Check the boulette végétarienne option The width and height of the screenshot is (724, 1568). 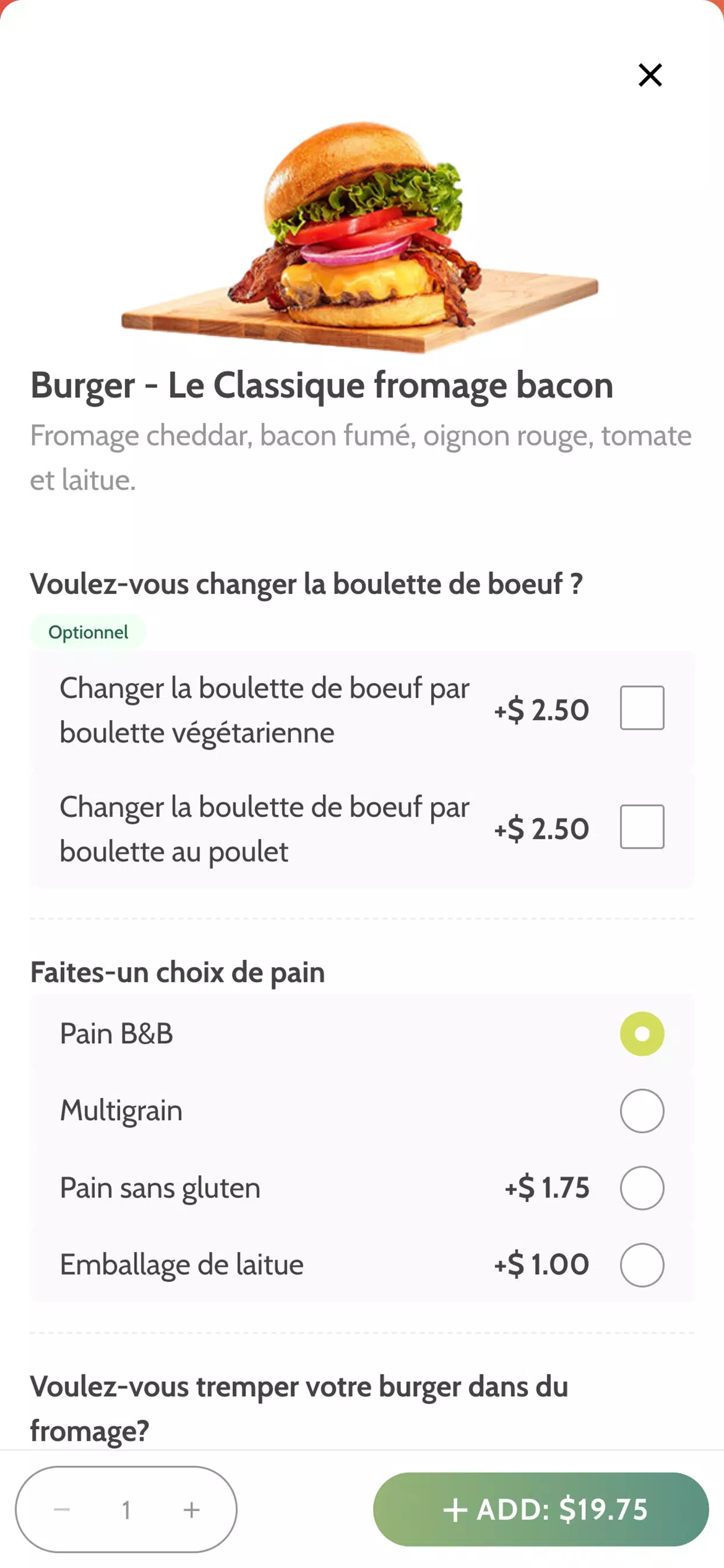click(642, 708)
